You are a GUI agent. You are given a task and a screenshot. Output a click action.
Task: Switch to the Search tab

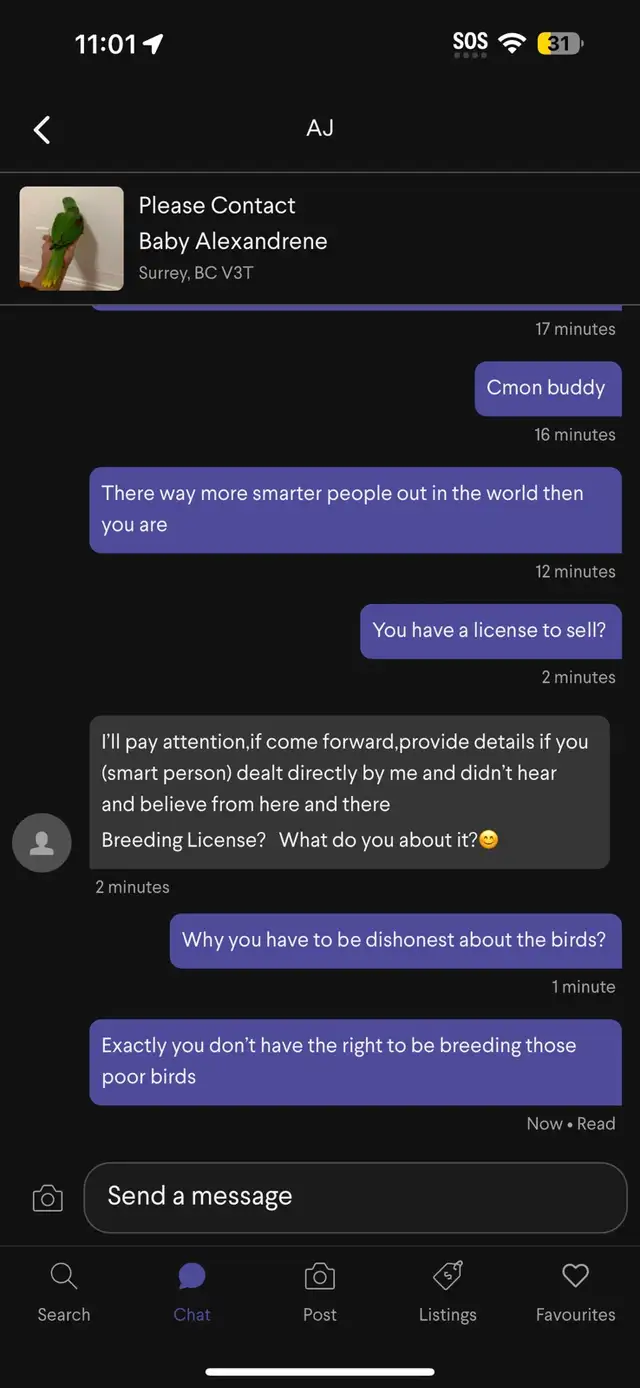pos(64,1292)
